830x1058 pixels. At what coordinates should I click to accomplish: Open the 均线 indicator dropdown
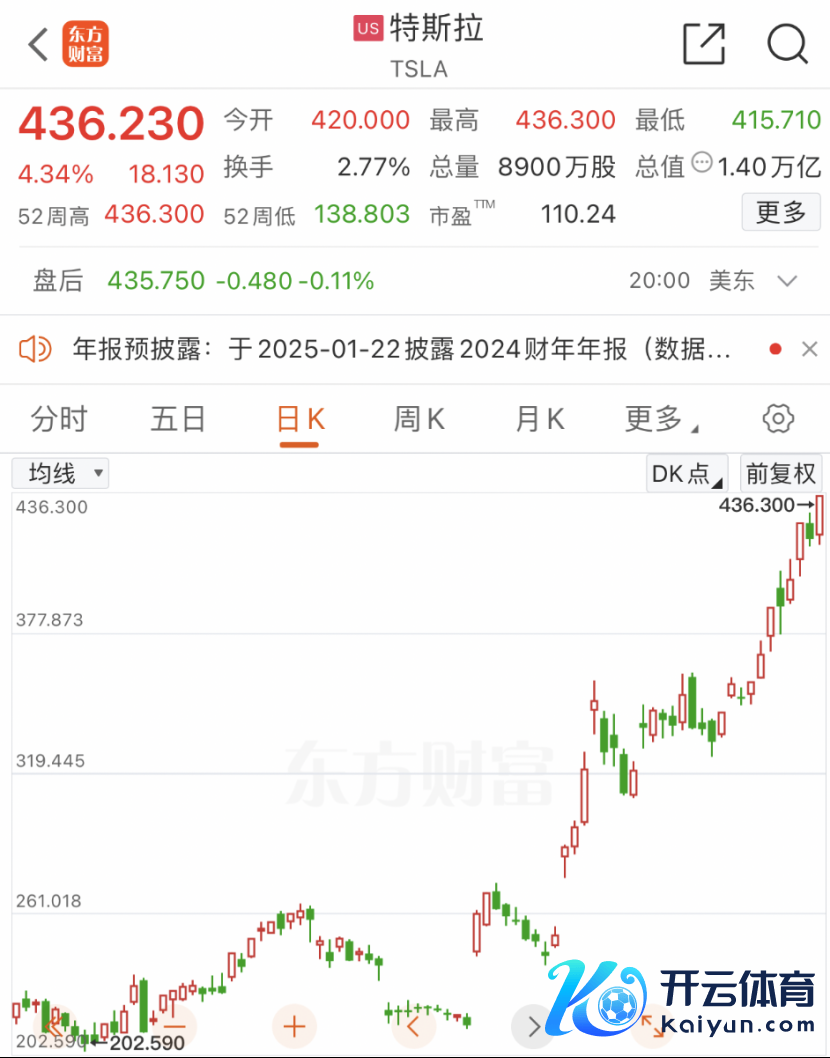62,473
